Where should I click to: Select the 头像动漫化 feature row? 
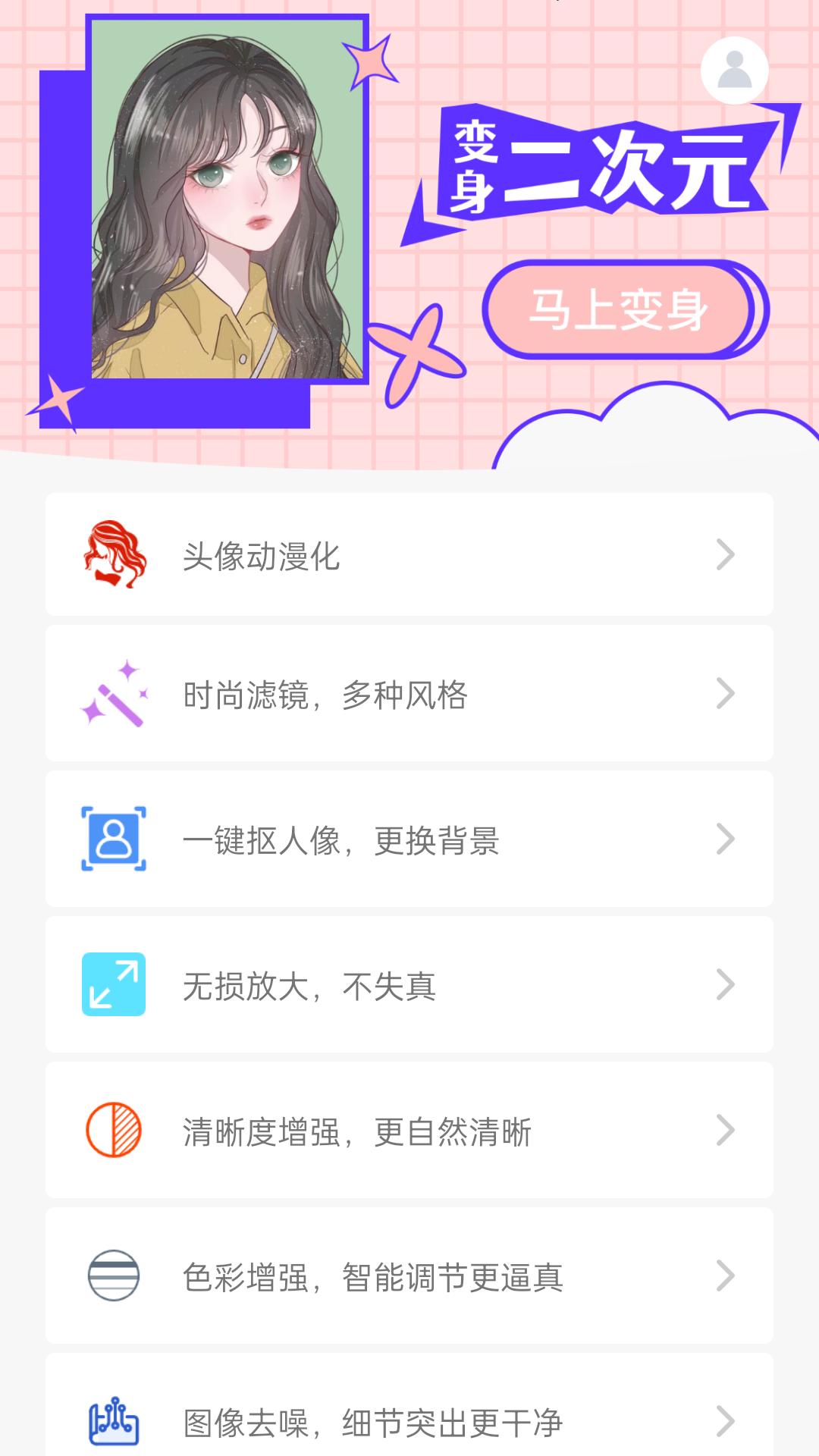[409, 554]
